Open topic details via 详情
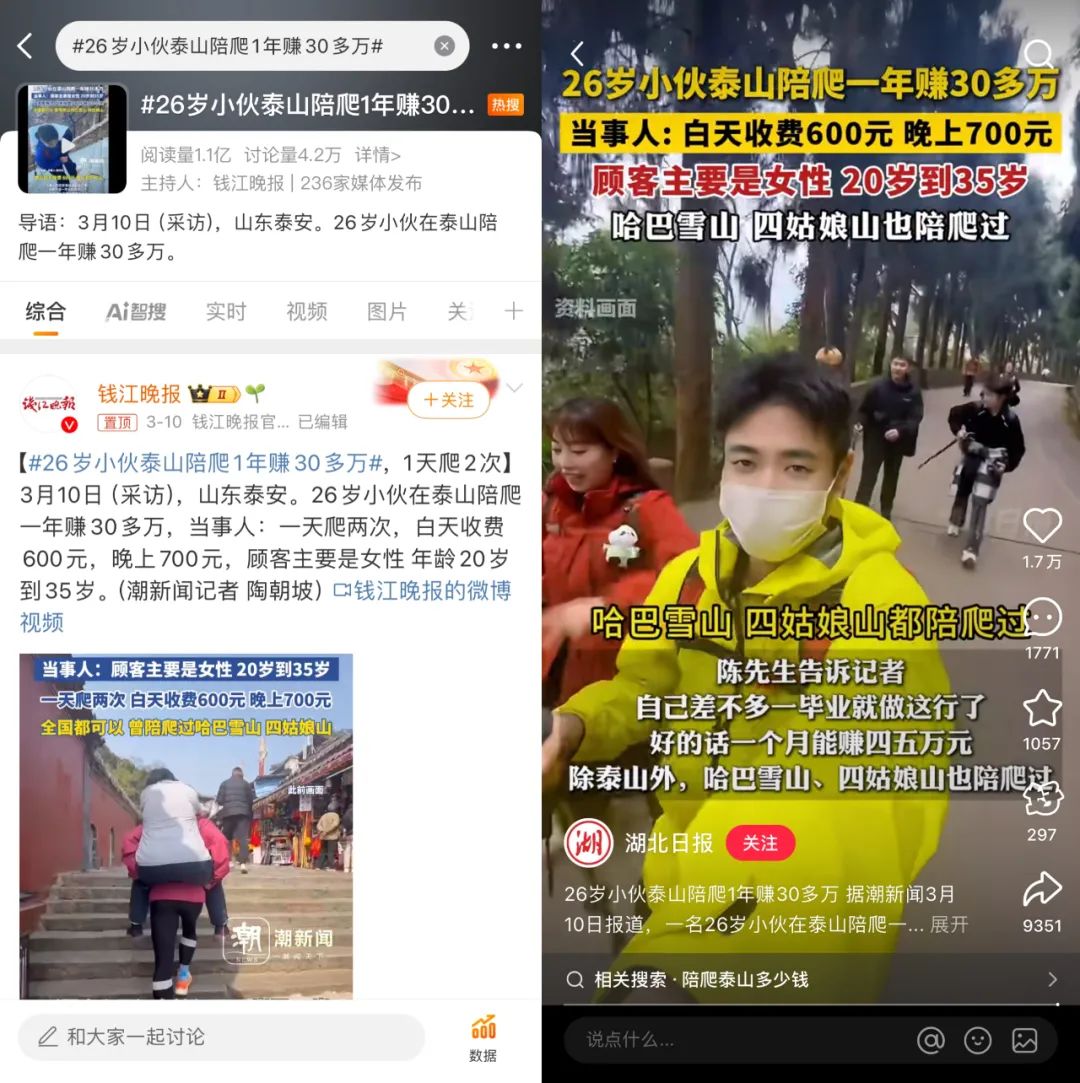1080x1083 pixels. (378, 155)
